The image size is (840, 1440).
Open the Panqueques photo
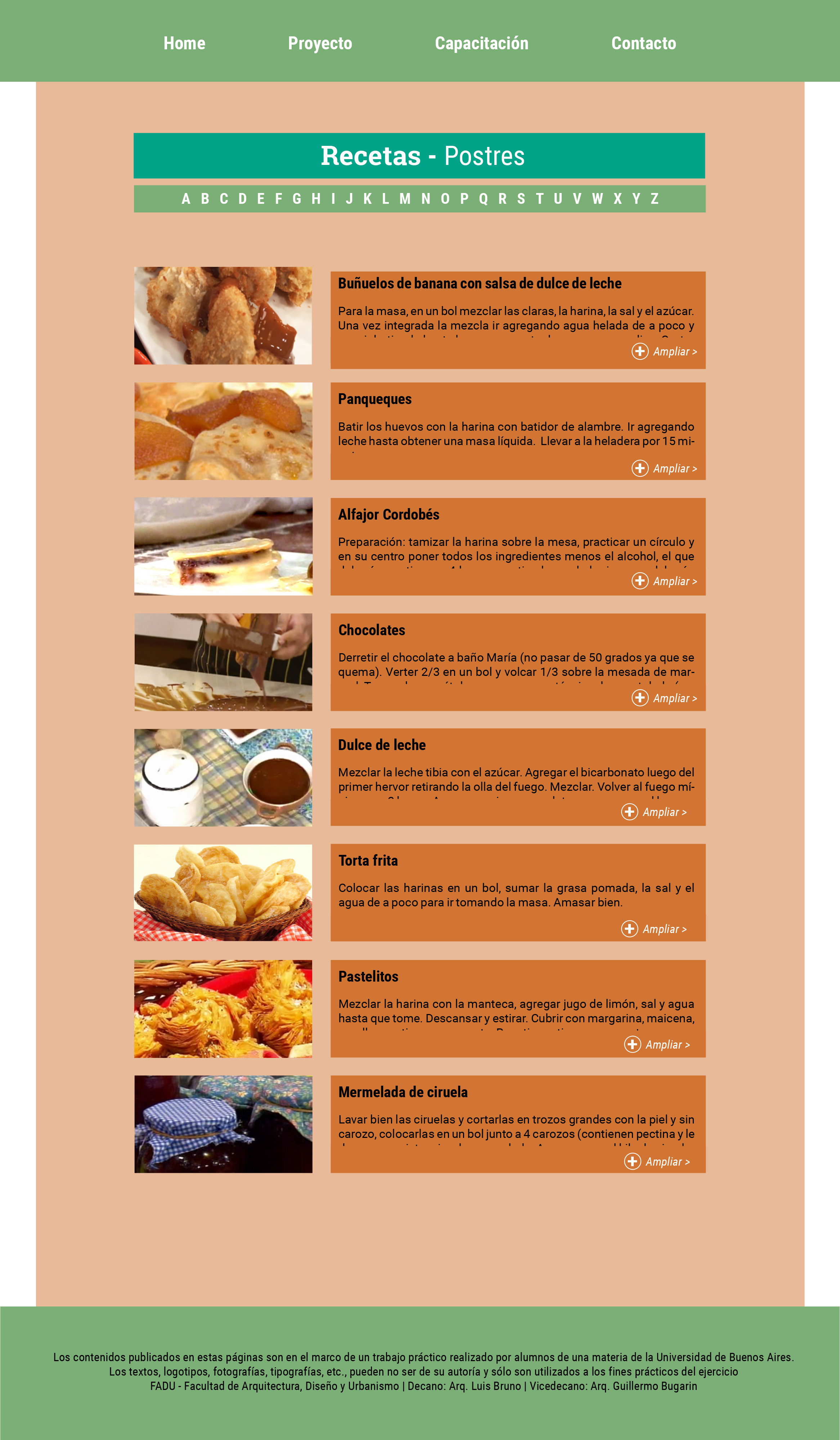coord(223,431)
